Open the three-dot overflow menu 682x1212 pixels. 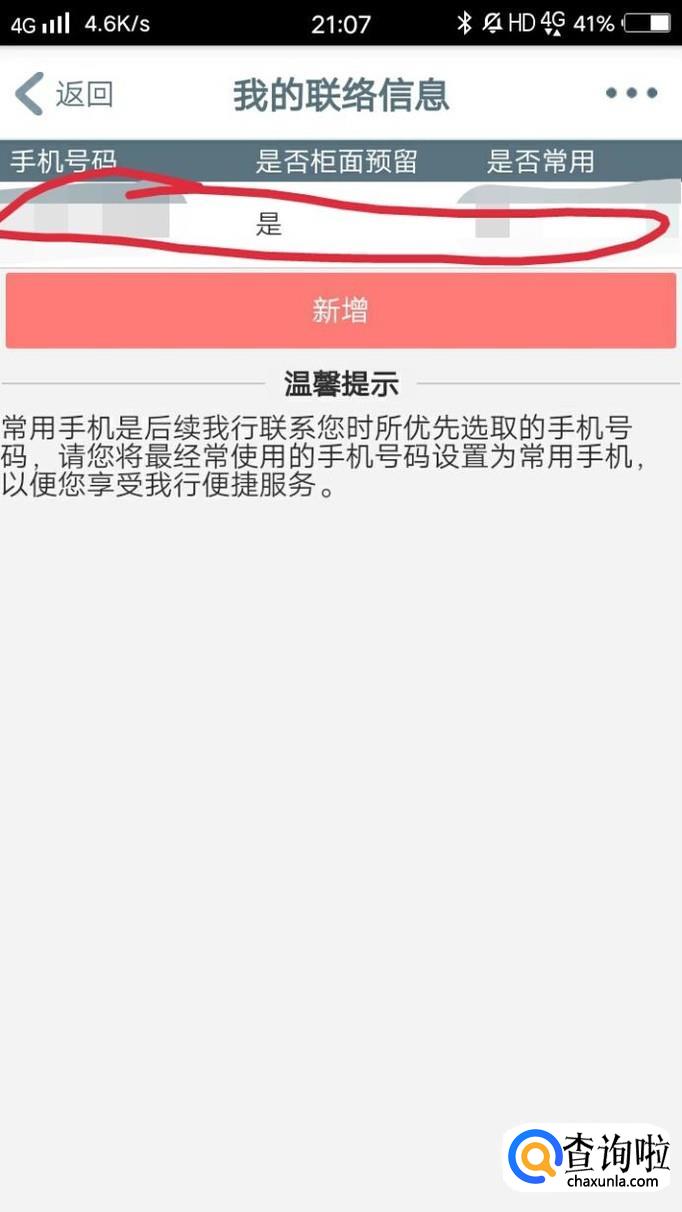tap(632, 94)
